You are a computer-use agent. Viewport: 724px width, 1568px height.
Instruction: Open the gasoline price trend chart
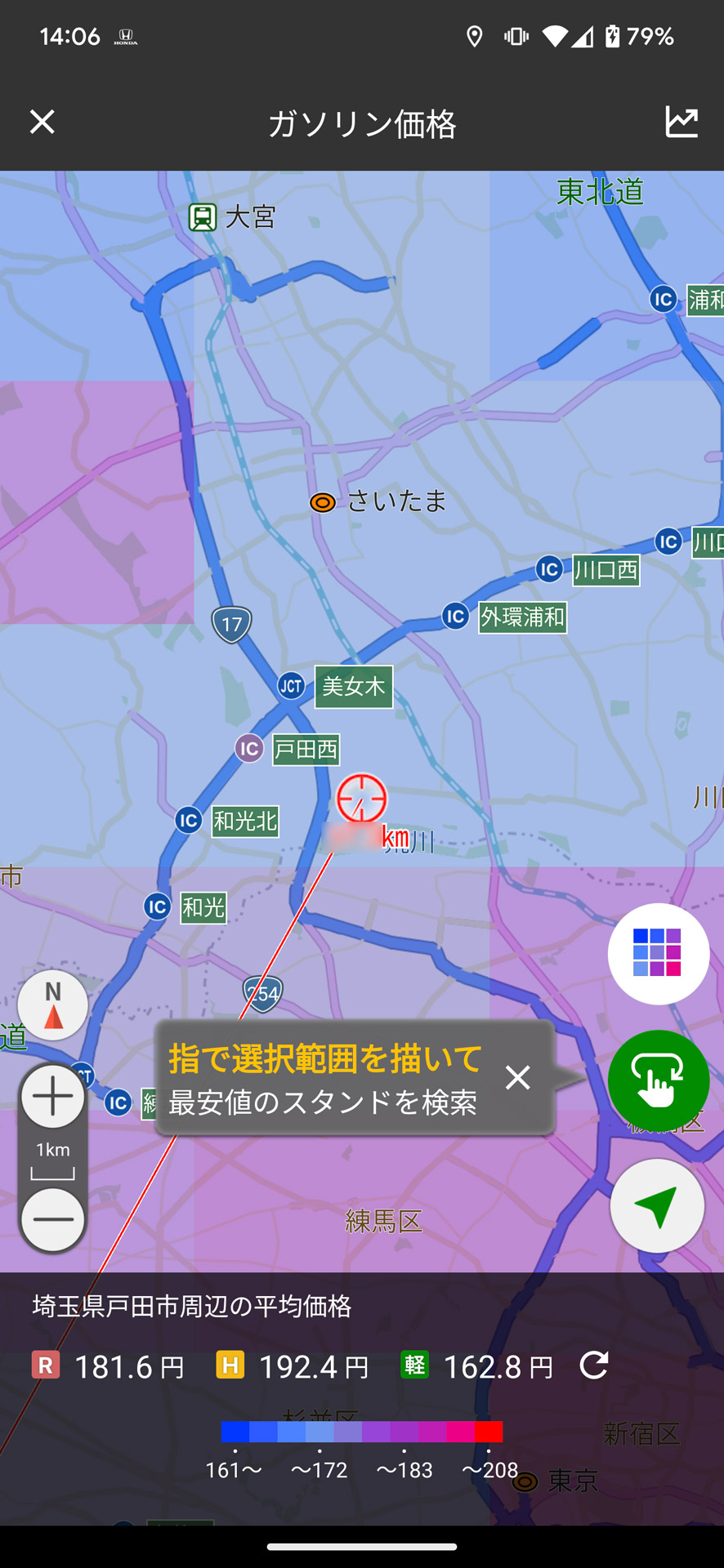682,122
